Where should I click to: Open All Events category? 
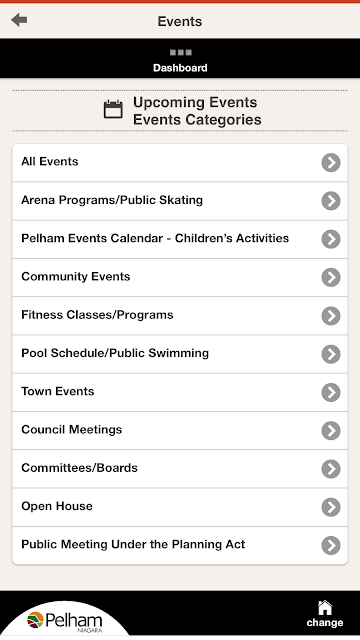click(x=180, y=162)
